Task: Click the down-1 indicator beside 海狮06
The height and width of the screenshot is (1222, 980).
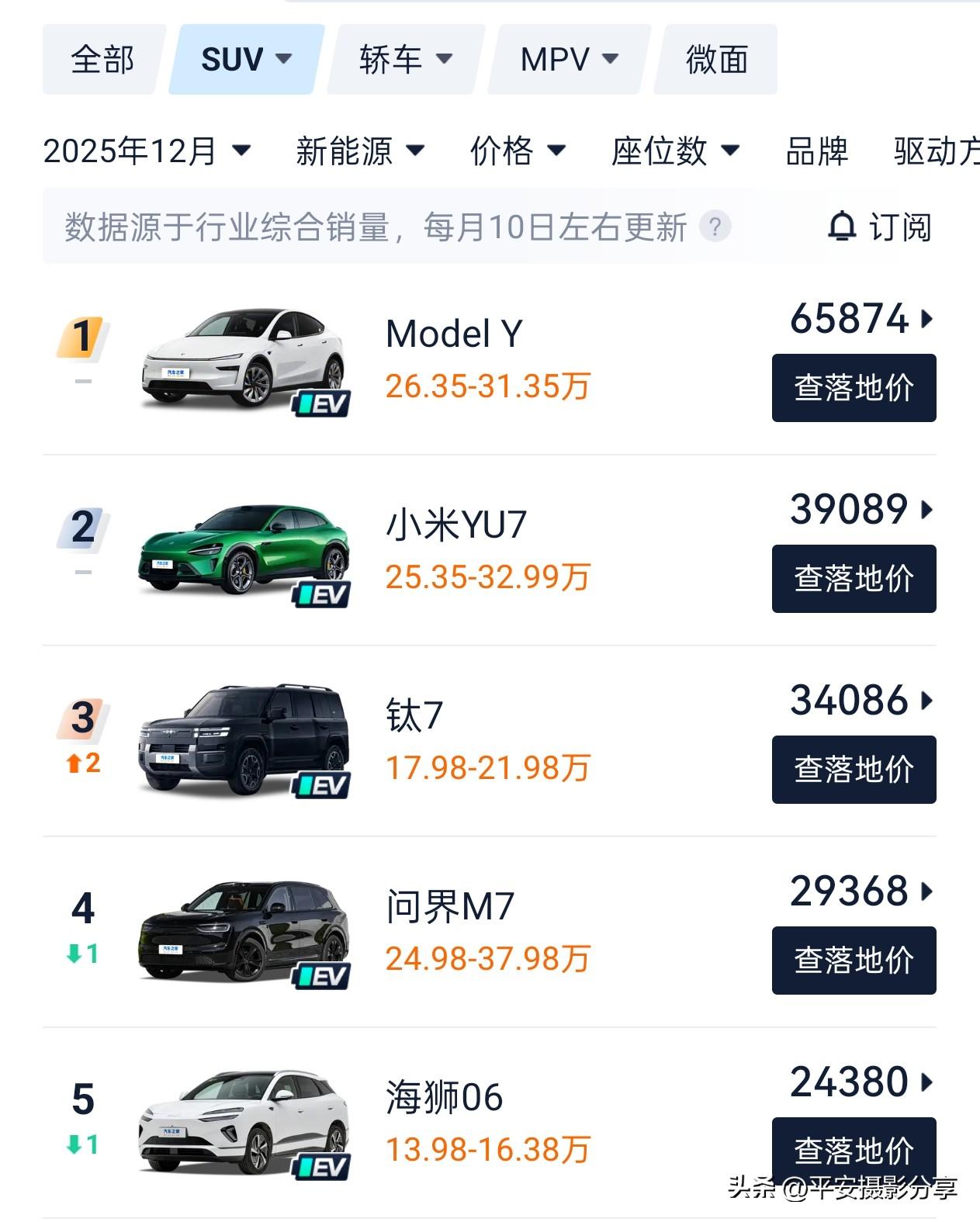Action: click(80, 1144)
